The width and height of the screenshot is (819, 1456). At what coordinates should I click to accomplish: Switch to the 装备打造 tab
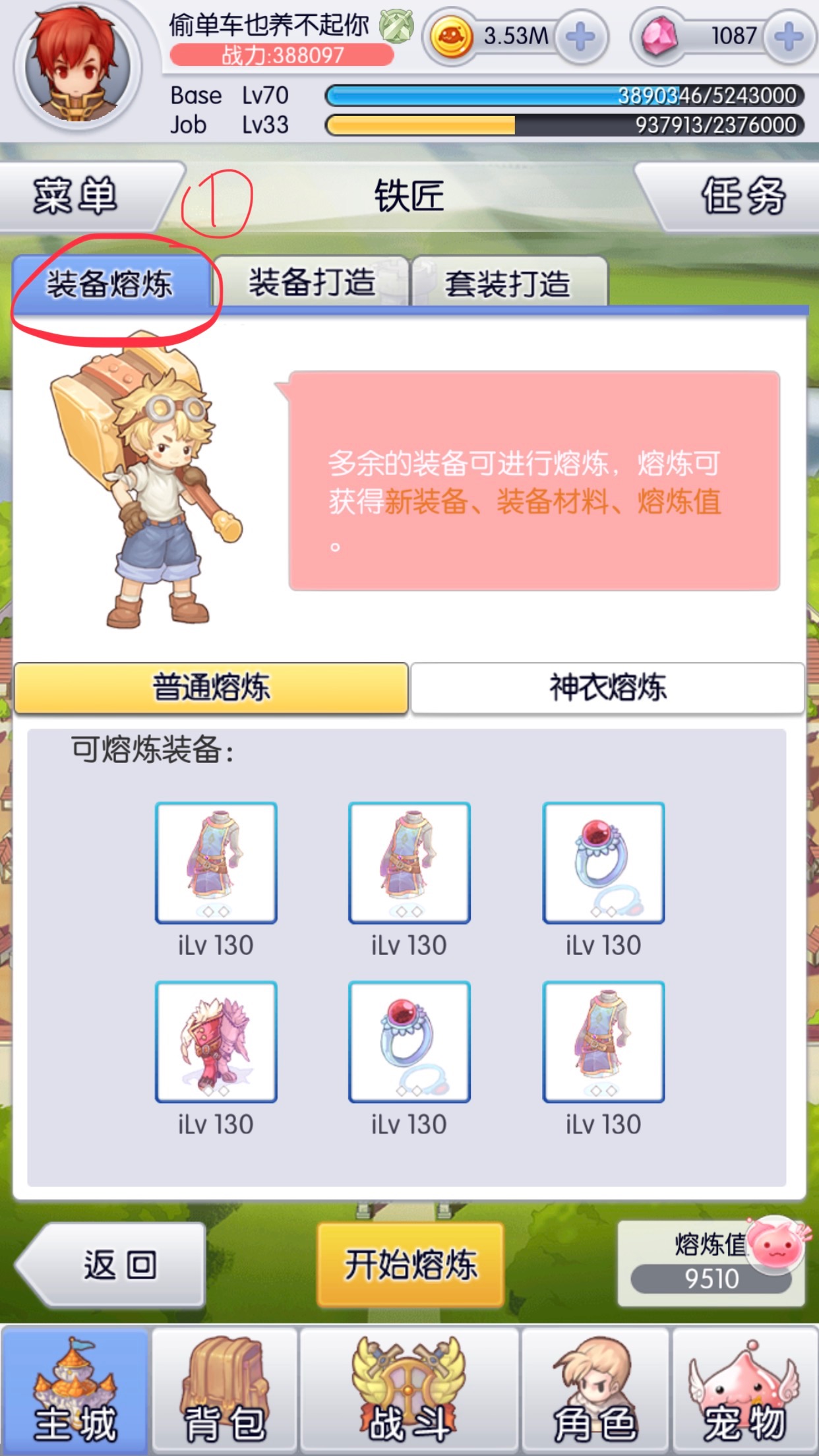tap(311, 283)
